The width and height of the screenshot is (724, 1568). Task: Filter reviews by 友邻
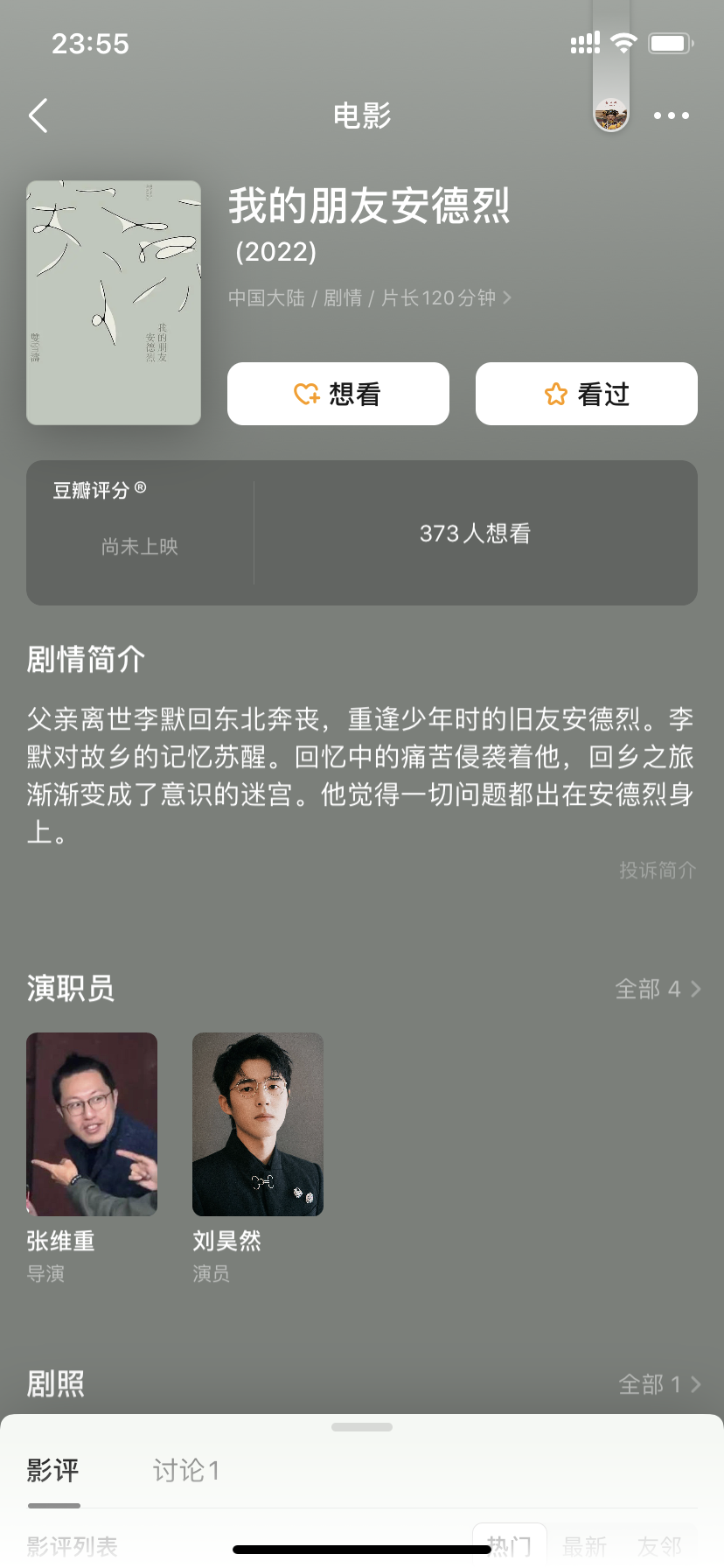(x=659, y=1546)
